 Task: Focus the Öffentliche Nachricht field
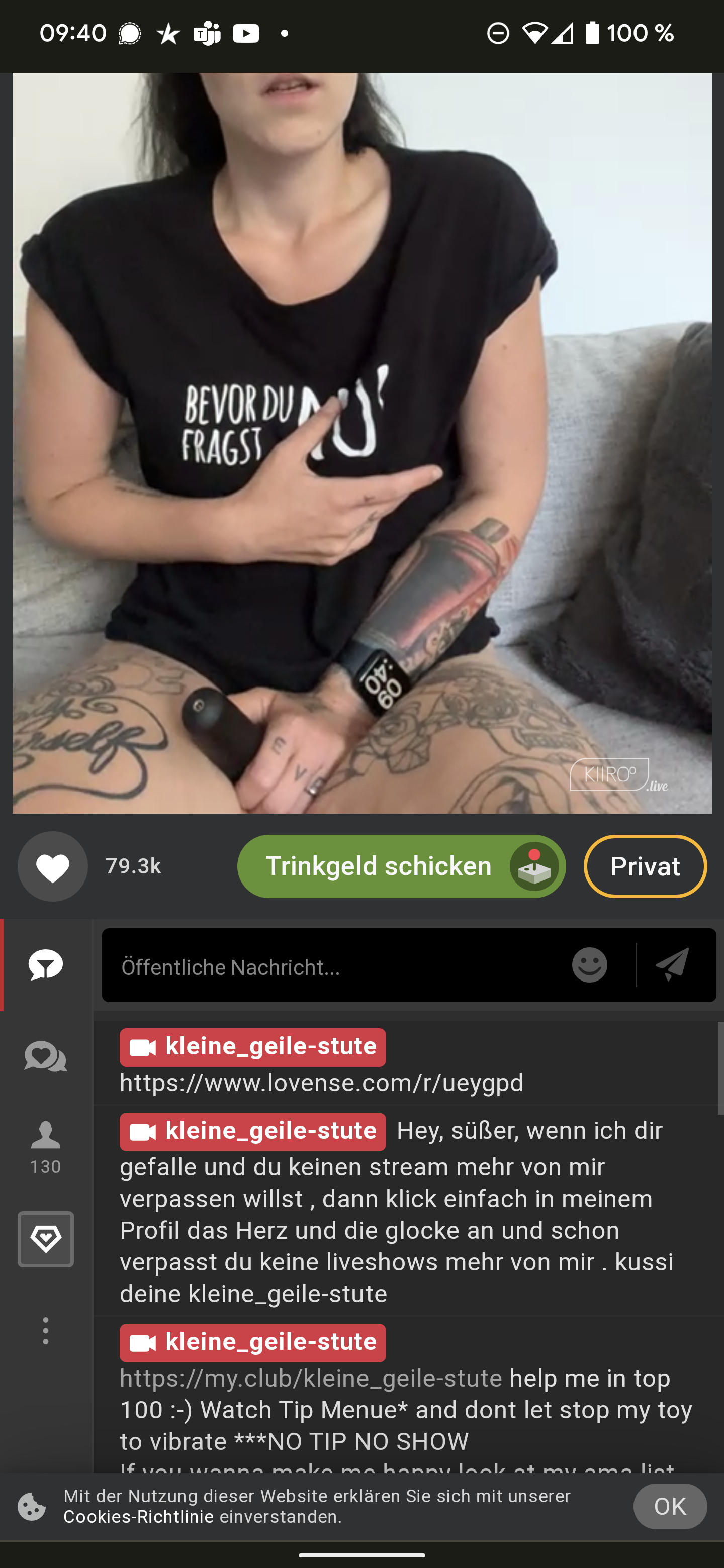335,966
